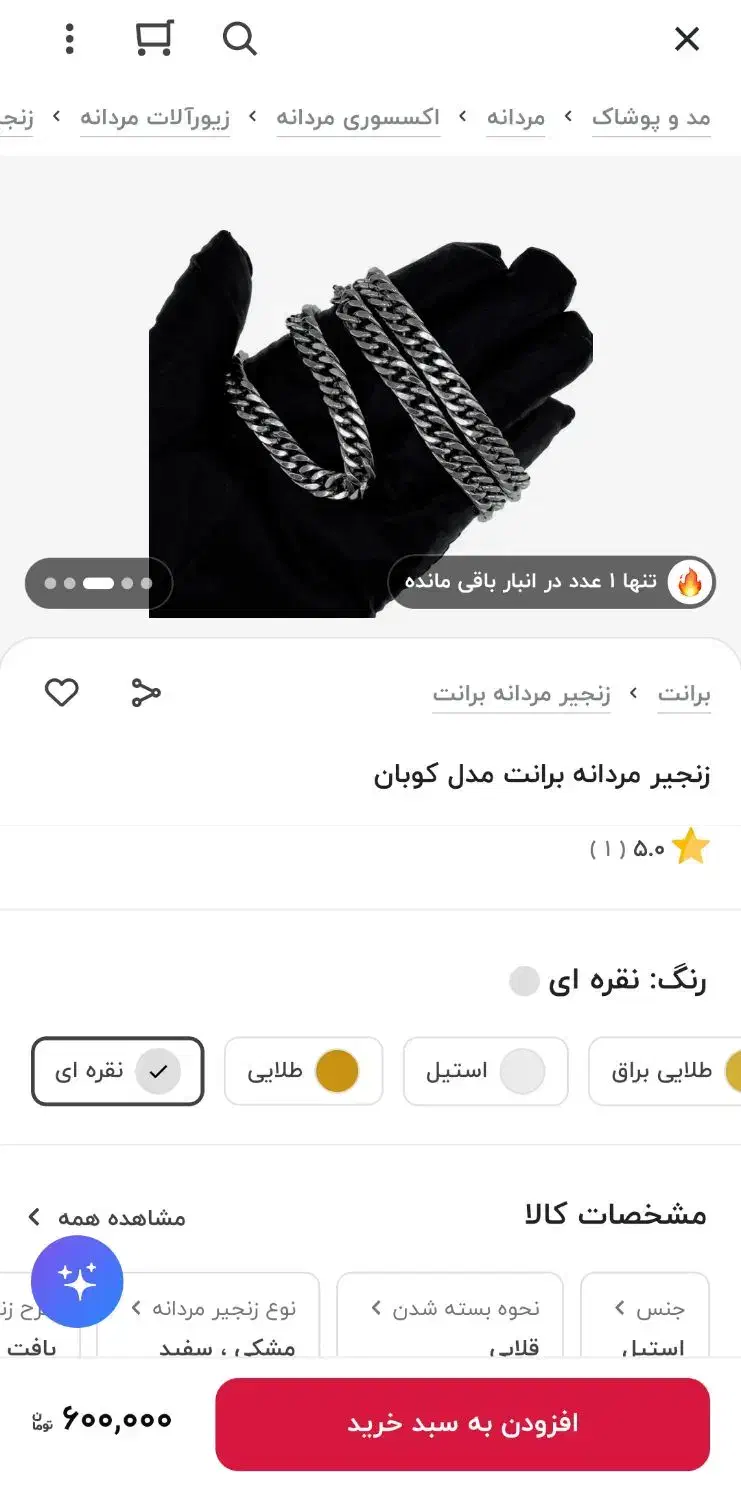Open the three-dot overflow menu
Image resolution: width=741 pixels, height=1500 pixels.
pos(68,39)
